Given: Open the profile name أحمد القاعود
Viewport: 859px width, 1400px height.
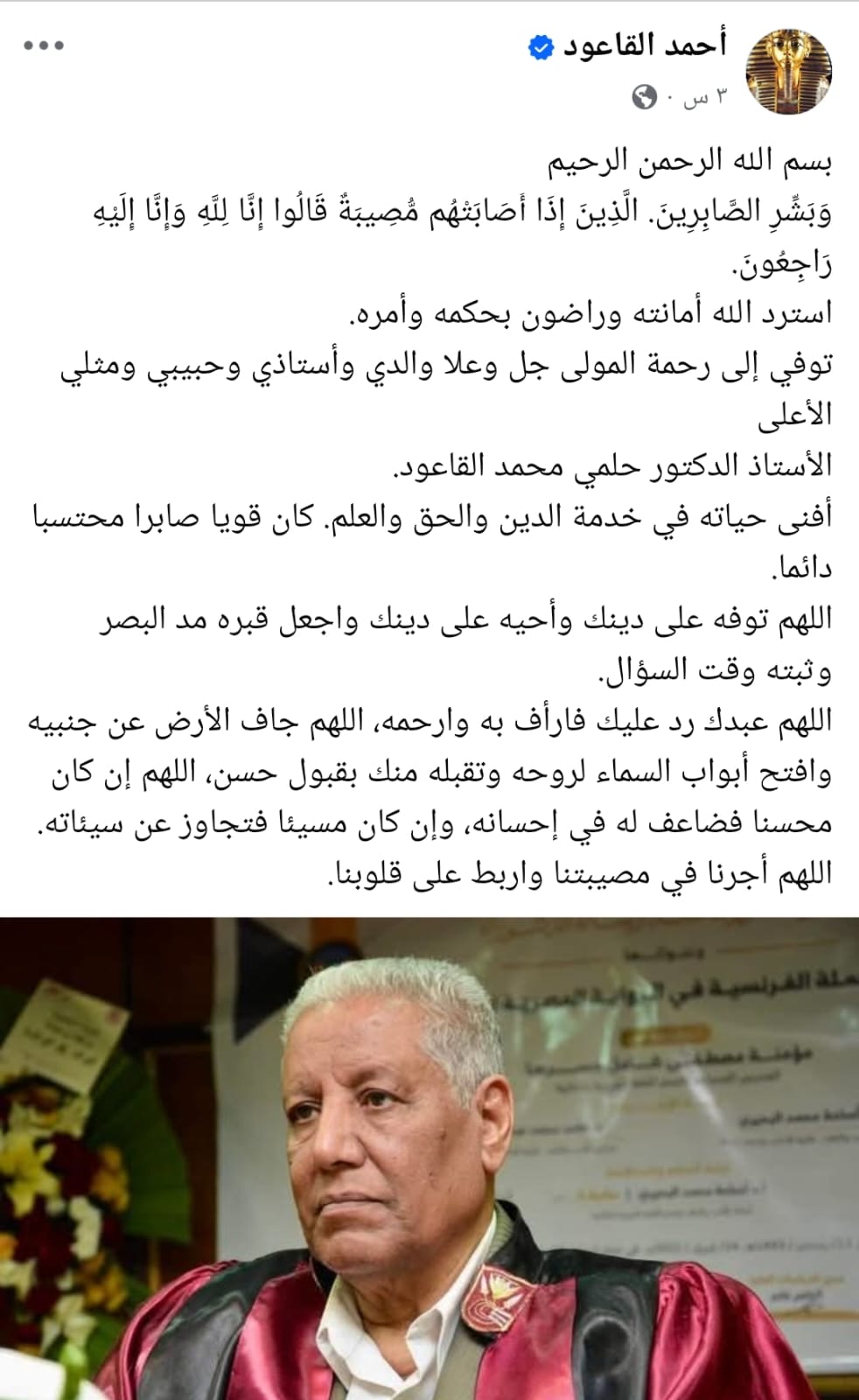Looking at the screenshot, I should click(x=645, y=45).
